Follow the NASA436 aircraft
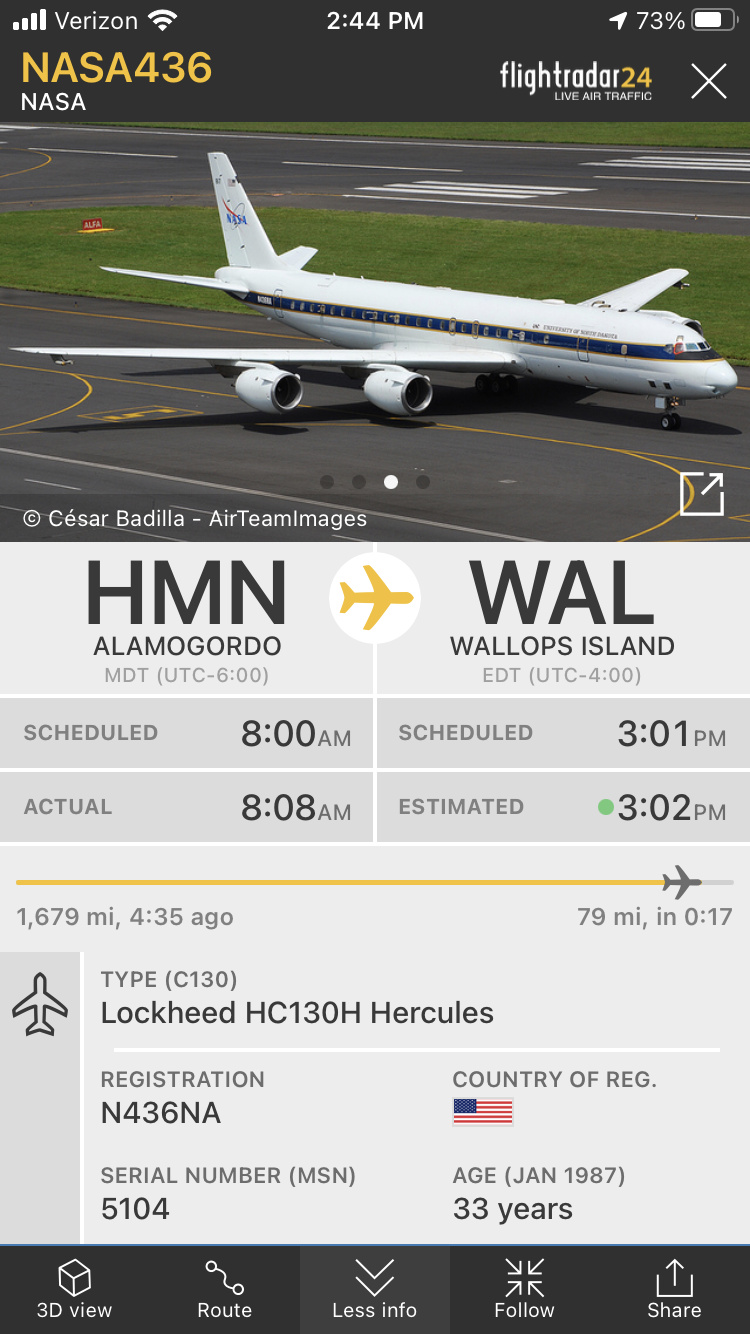This screenshot has width=750, height=1334. tap(524, 1290)
